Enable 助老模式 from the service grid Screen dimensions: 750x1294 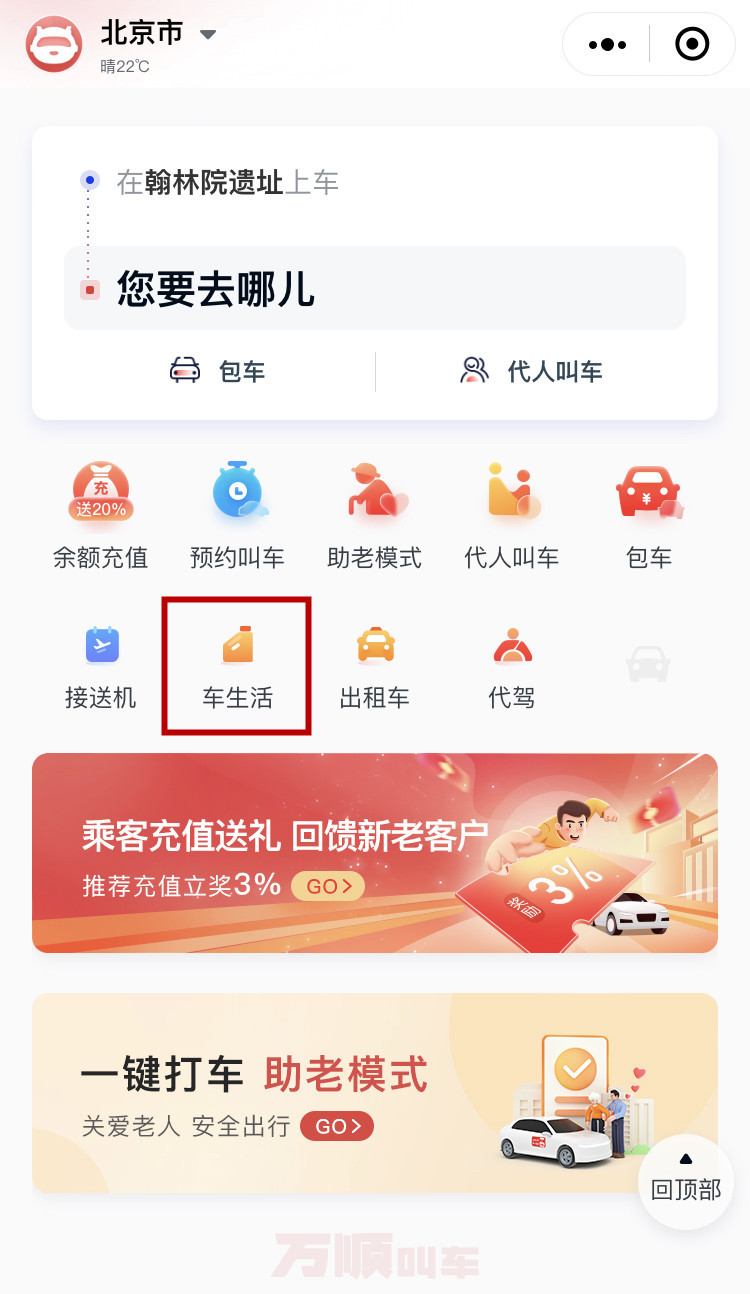pos(374,516)
